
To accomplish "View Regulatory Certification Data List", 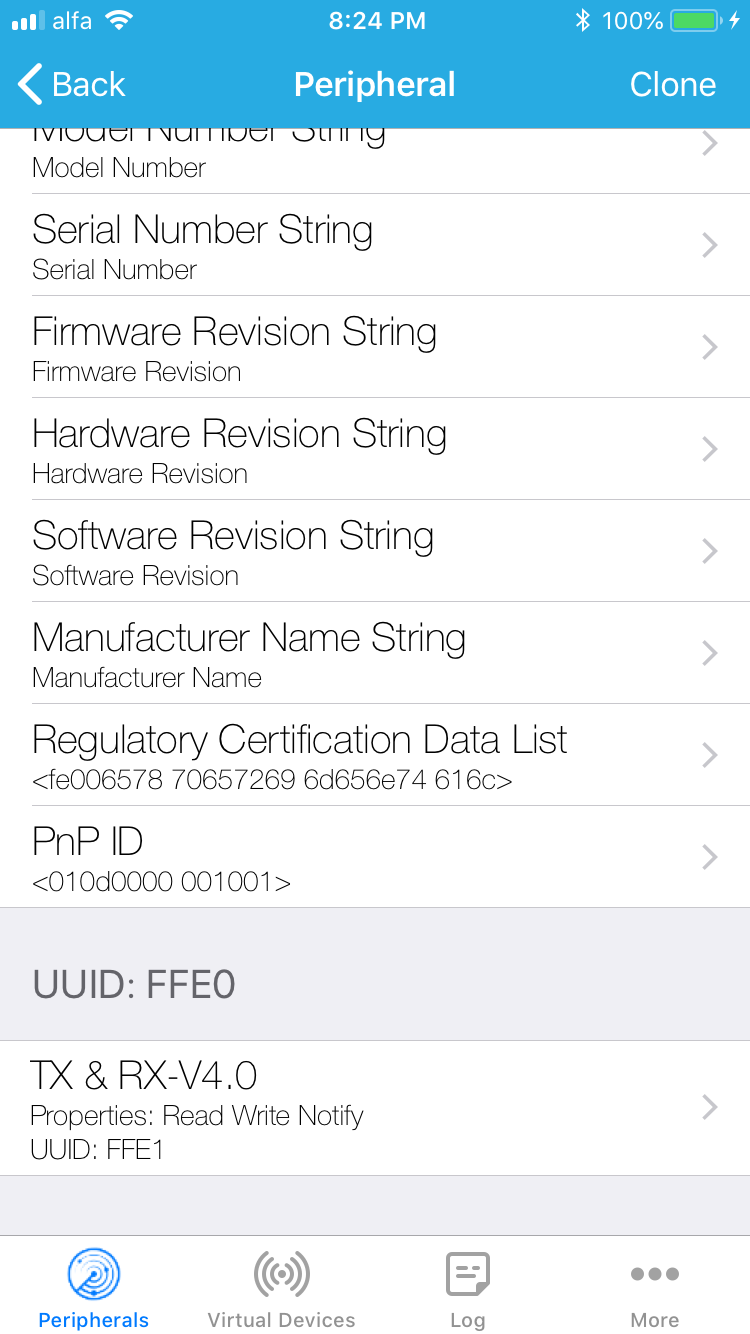I will pyautogui.click(x=375, y=755).
